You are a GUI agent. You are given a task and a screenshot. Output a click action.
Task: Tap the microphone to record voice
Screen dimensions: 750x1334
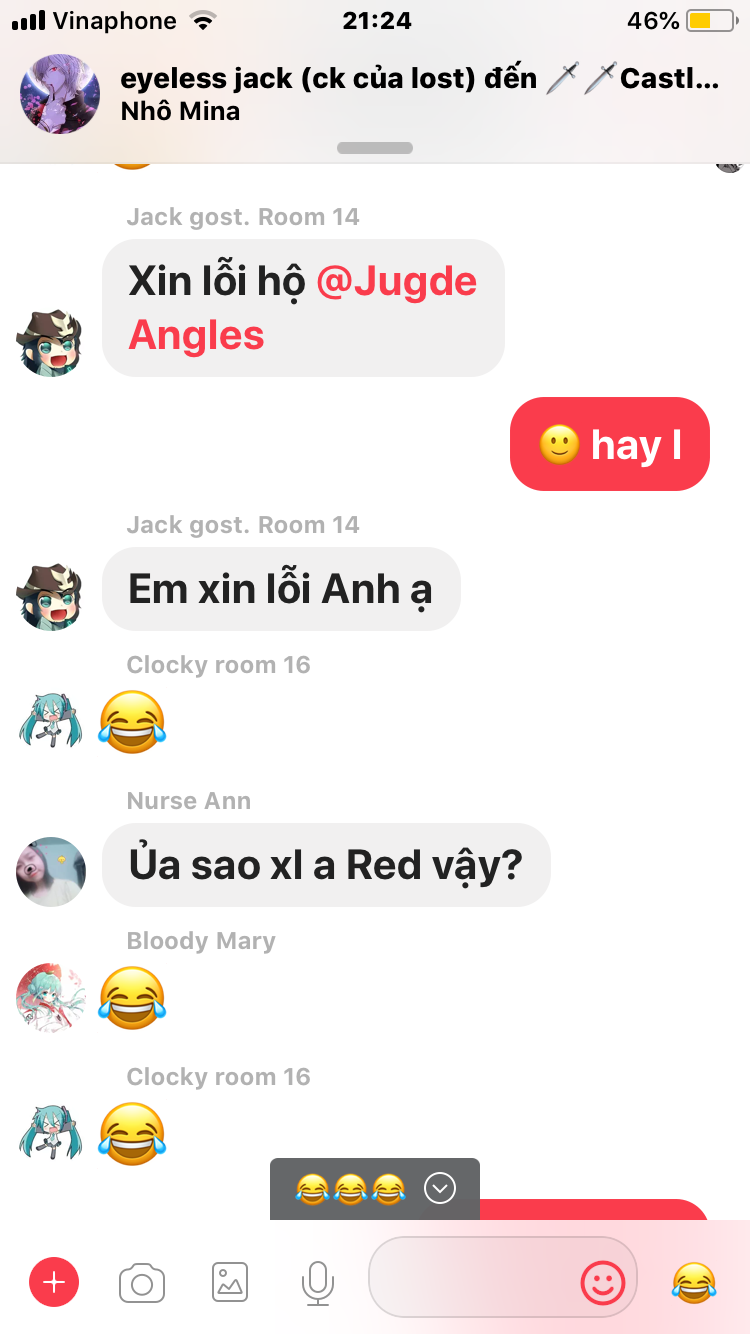pyautogui.click(x=318, y=1282)
